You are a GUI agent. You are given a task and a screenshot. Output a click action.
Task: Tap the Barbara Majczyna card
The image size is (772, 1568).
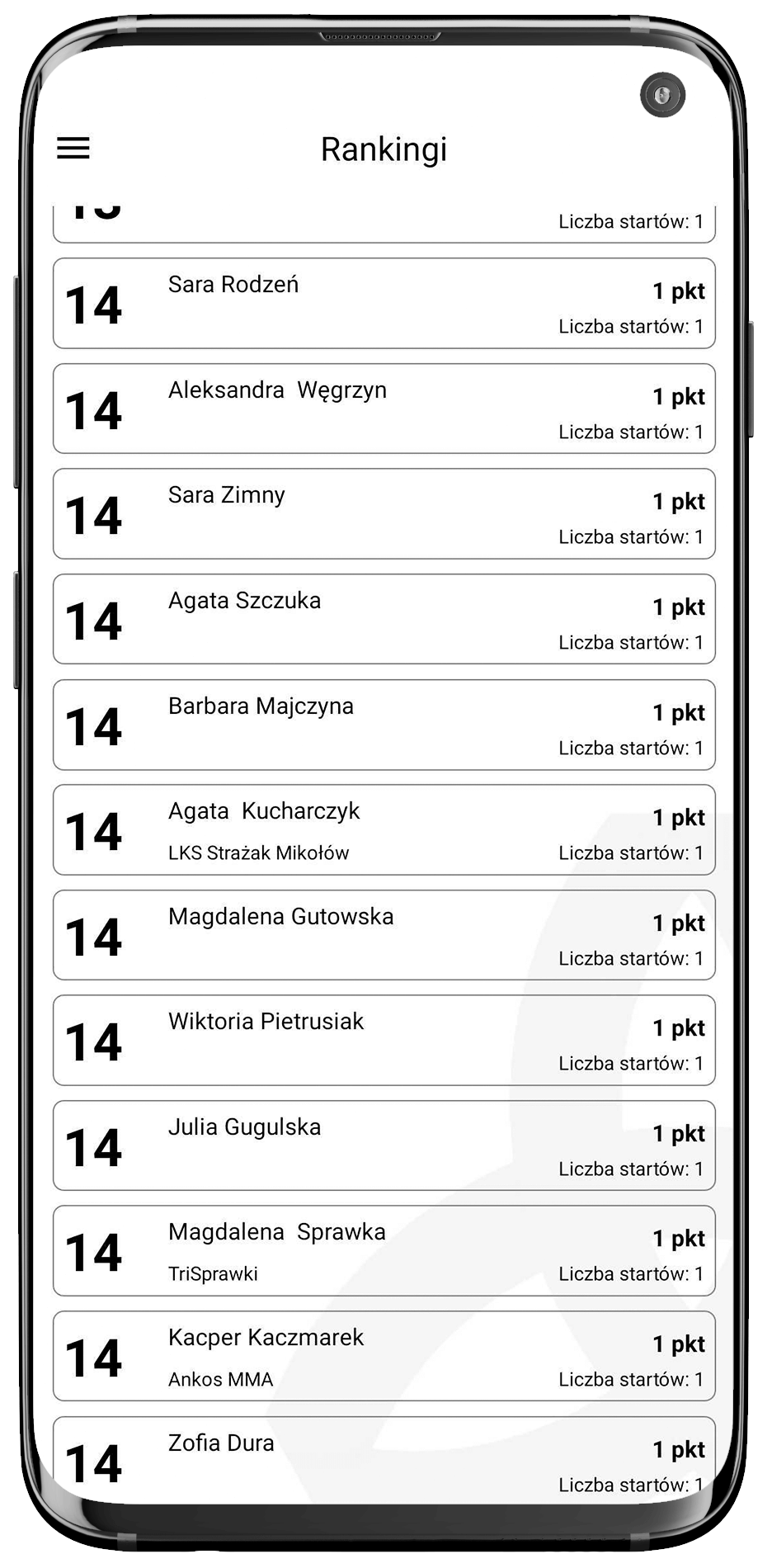384,725
